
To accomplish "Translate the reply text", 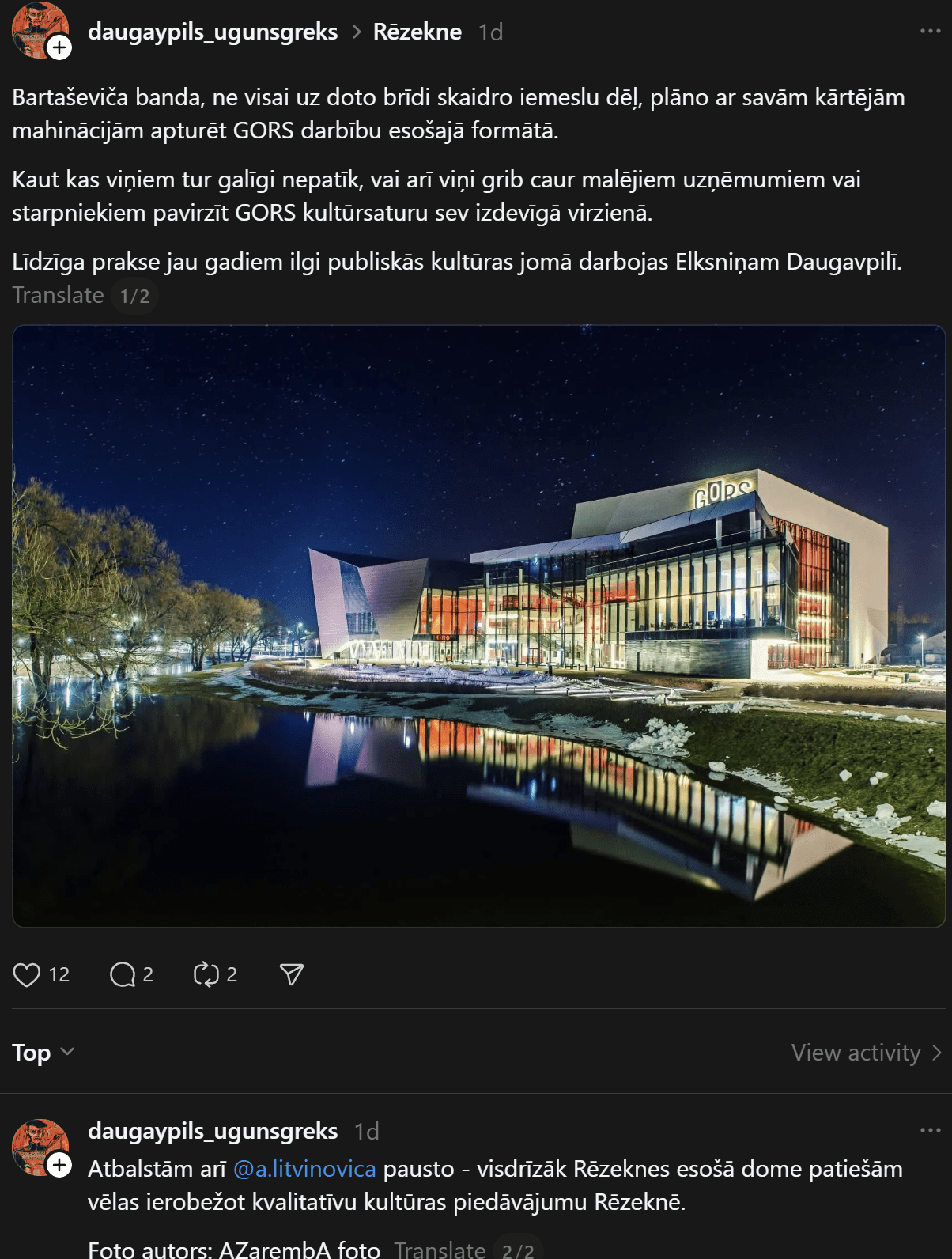I will tap(440, 1249).
